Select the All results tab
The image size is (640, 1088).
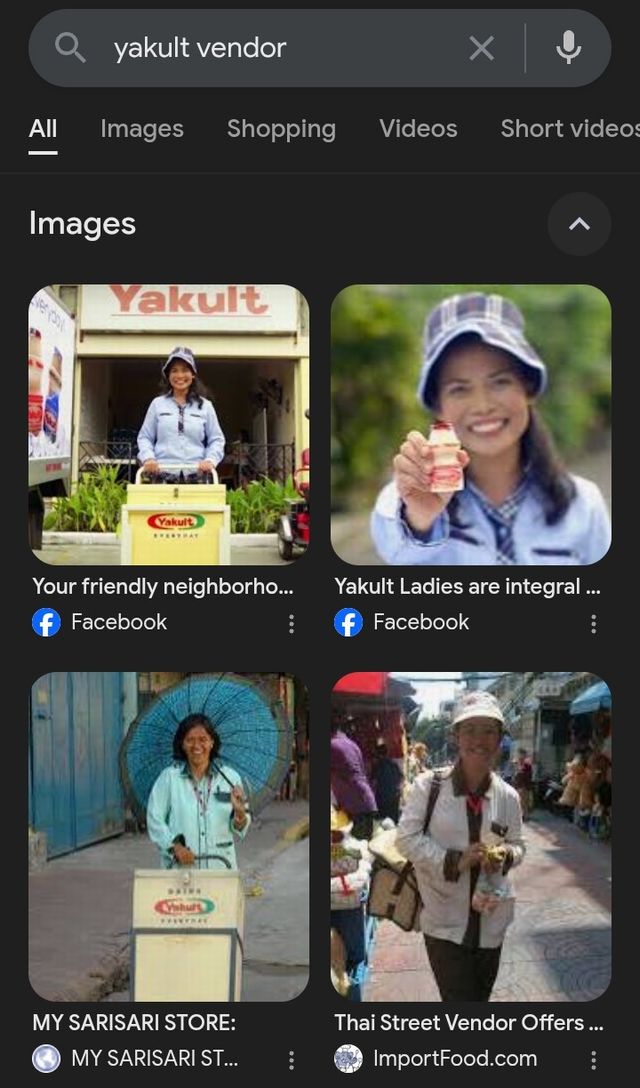click(x=43, y=129)
